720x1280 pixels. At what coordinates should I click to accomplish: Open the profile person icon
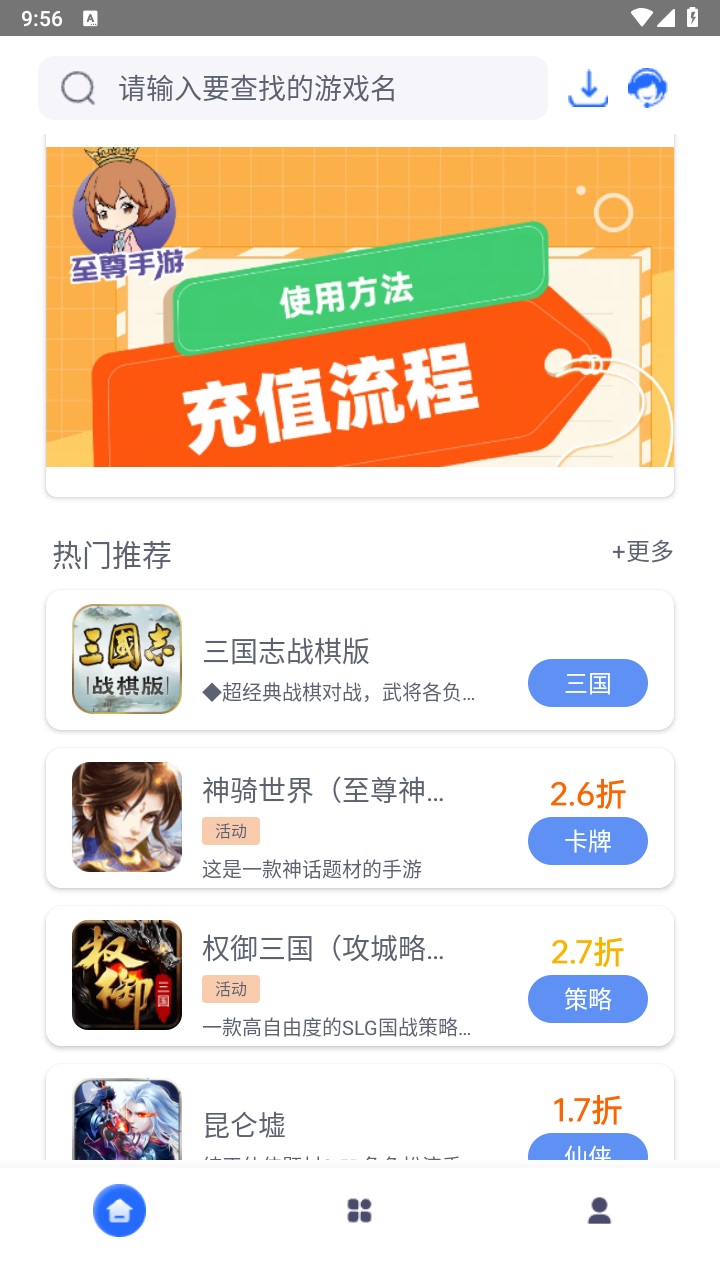click(x=598, y=1210)
